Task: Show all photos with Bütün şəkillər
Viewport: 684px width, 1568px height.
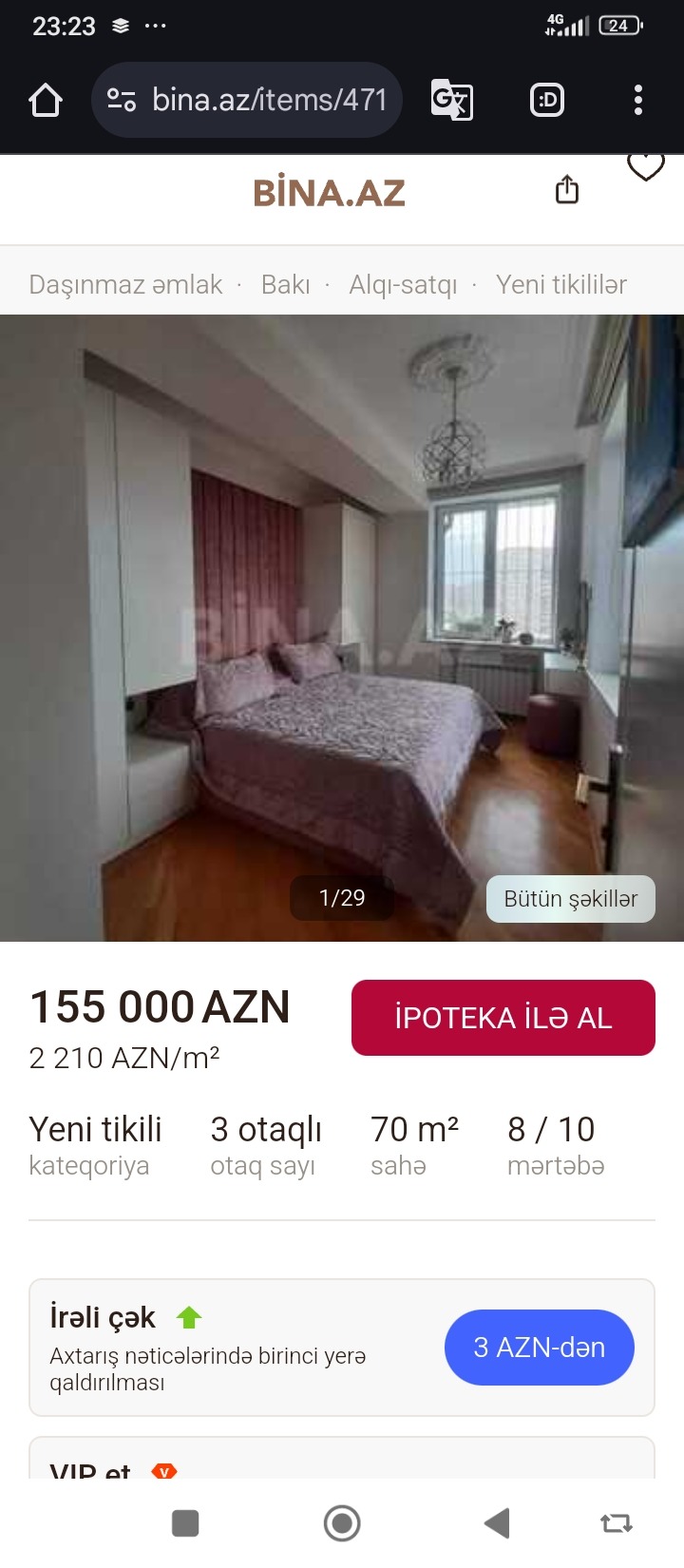Action: [x=571, y=899]
